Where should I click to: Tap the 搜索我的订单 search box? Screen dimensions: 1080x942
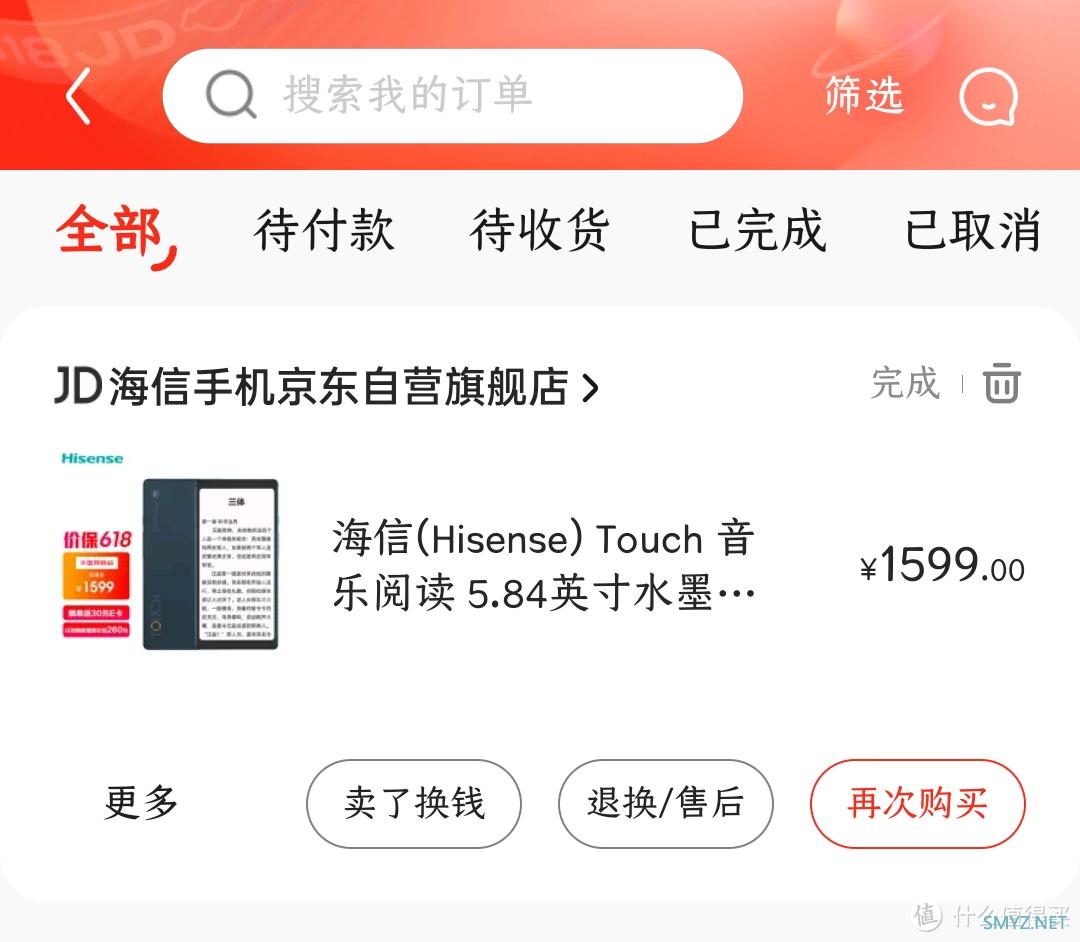pyautogui.click(x=452, y=96)
